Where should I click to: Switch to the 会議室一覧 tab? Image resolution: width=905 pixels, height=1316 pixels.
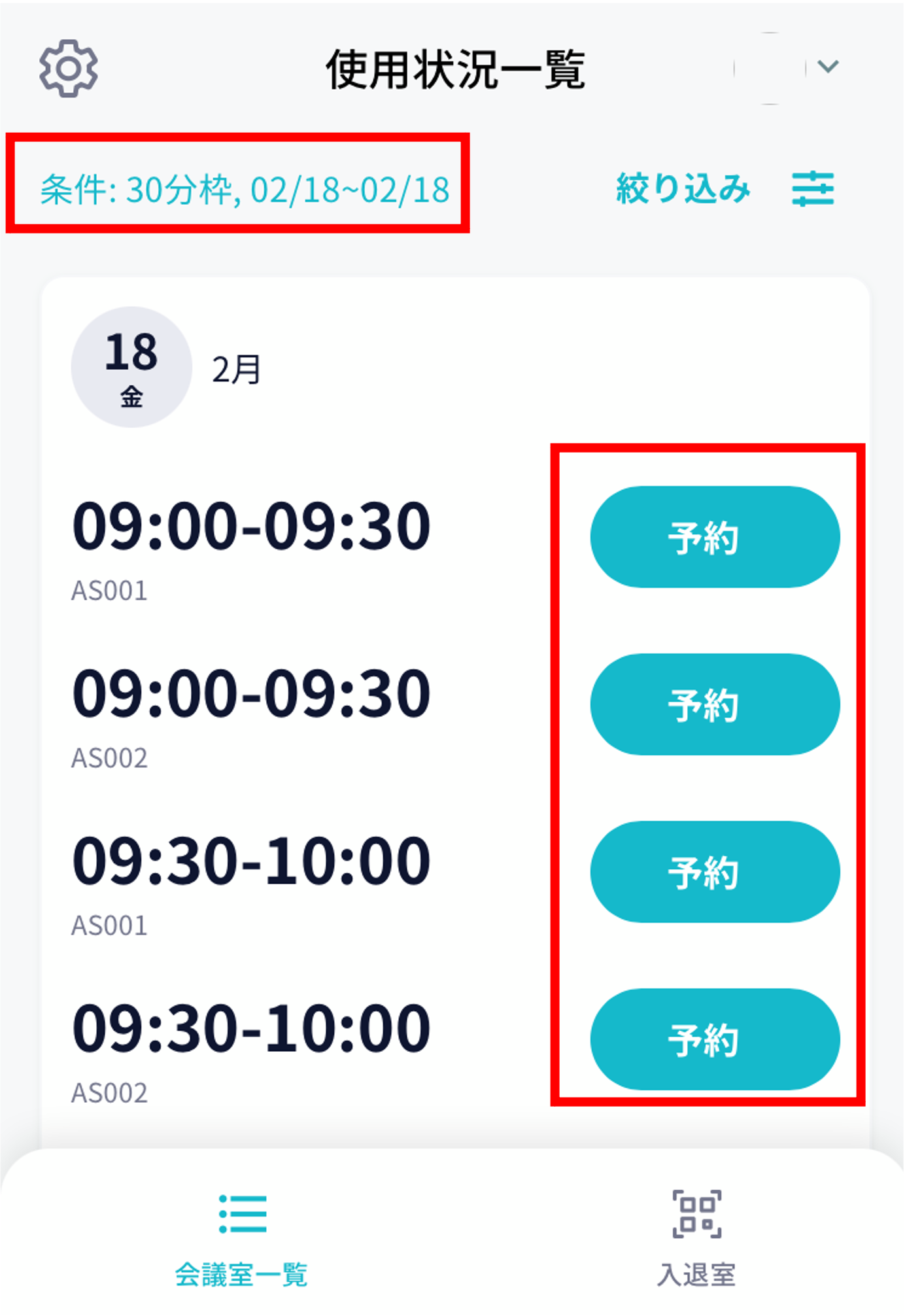(x=242, y=1238)
